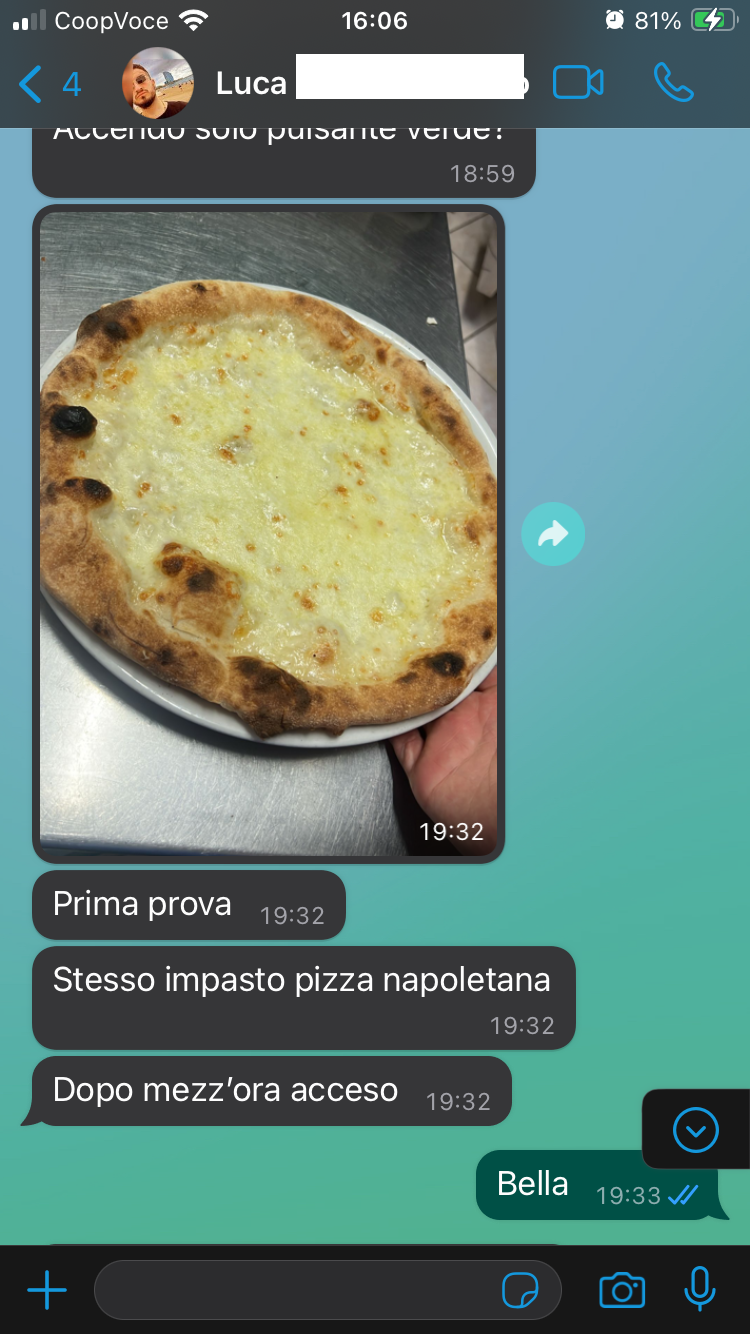This screenshot has height=1334, width=750.
Task: Open the pizza photo sent at 19:32
Action: click(268, 534)
